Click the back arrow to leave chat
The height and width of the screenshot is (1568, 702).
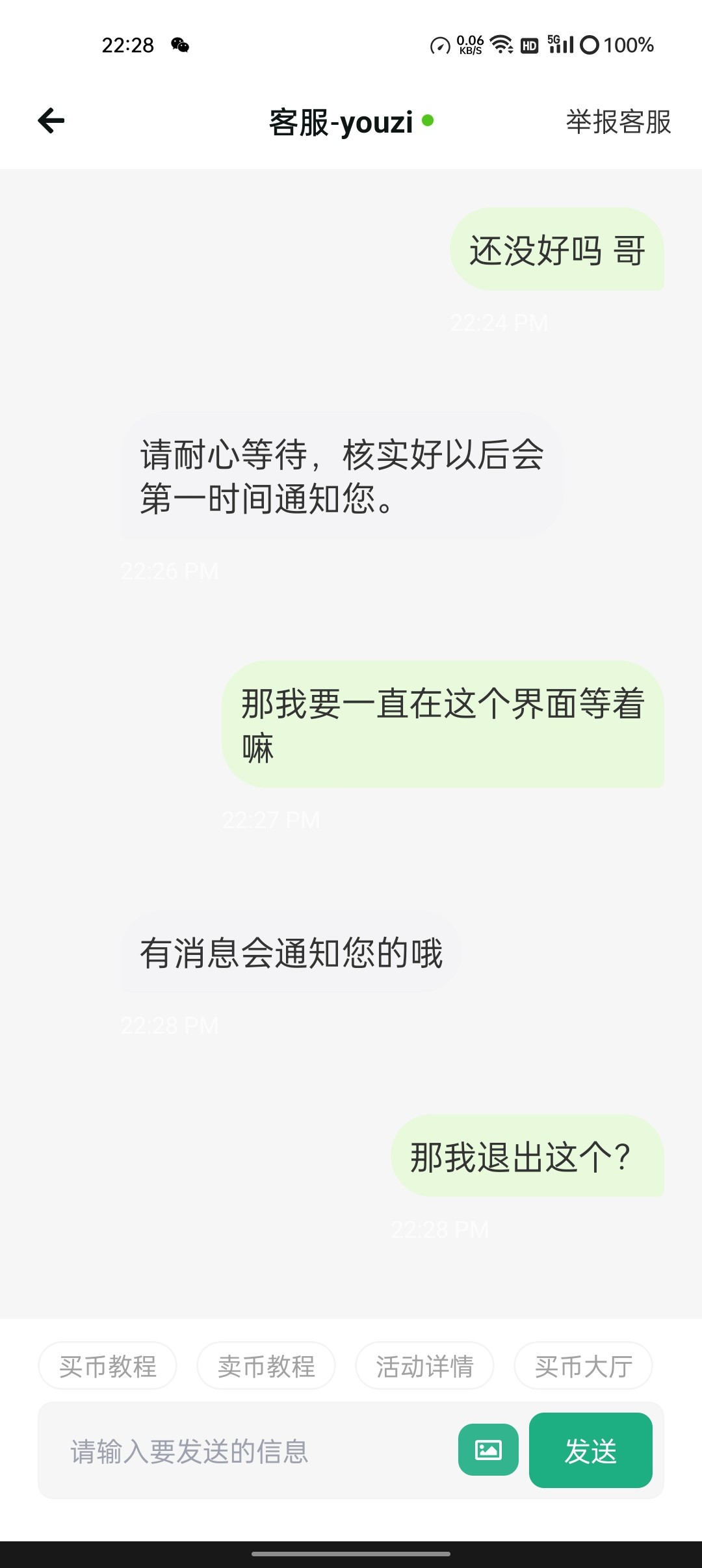point(51,121)
